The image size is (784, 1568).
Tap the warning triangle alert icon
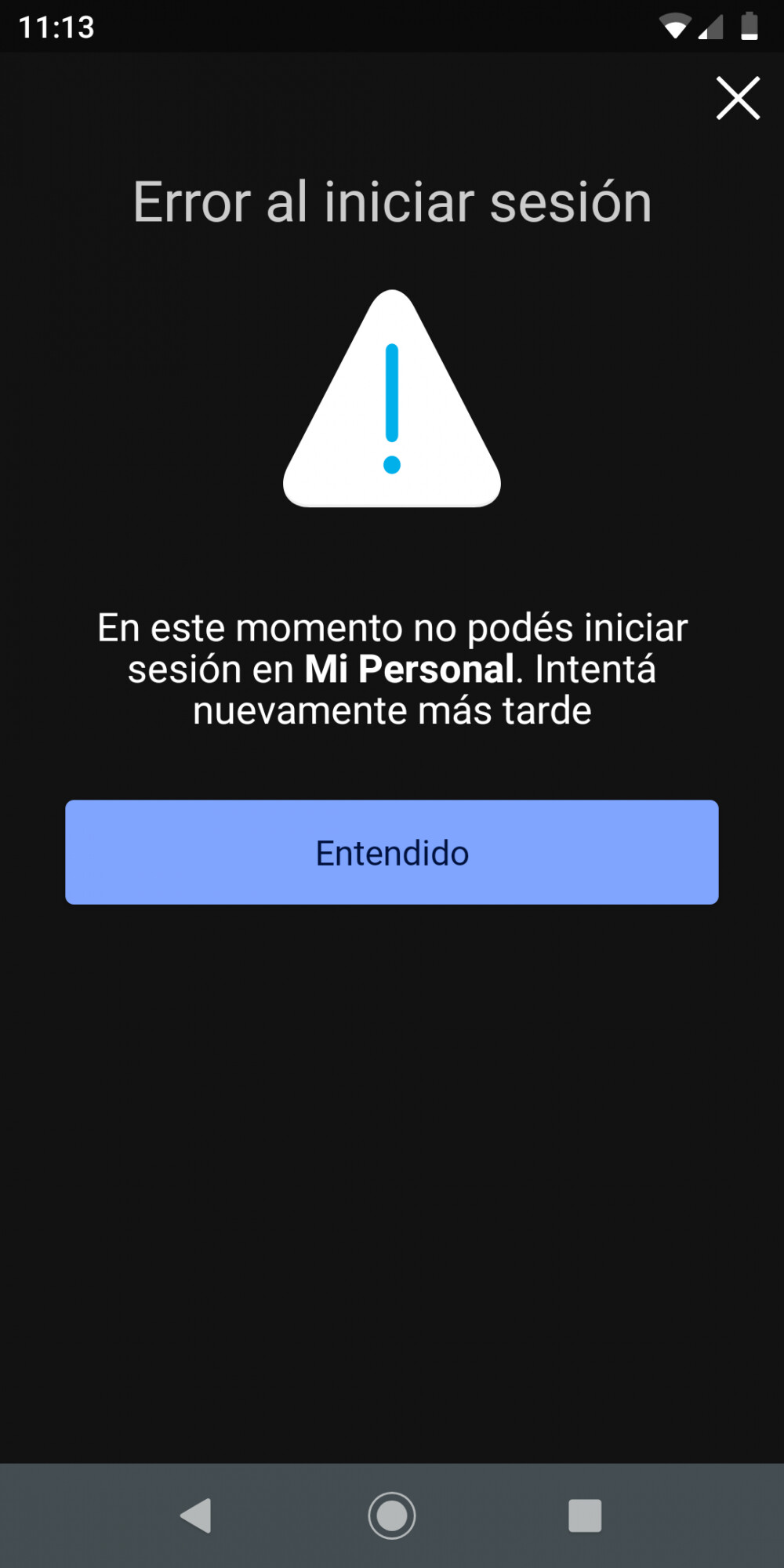click(392, 400)
